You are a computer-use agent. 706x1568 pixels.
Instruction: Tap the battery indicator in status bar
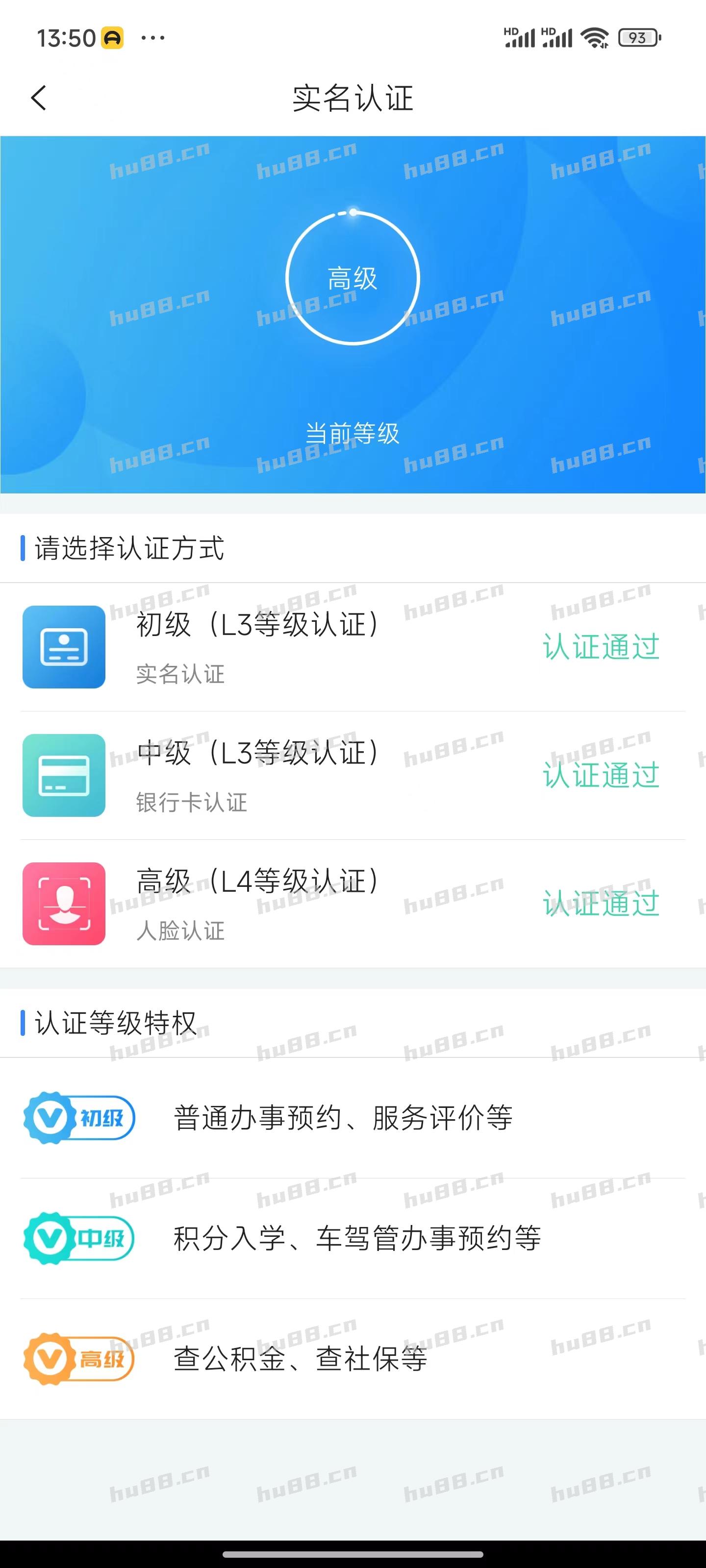coord(638,38)
